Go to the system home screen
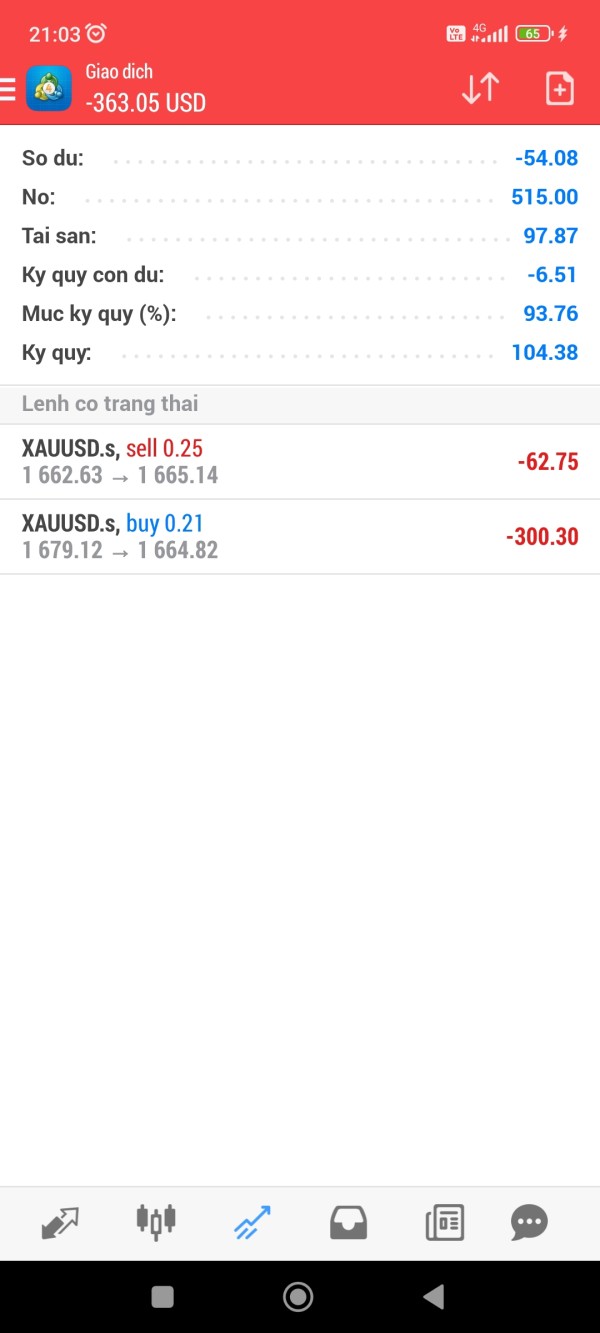Screen dimensions: 600x1333 298,1297
